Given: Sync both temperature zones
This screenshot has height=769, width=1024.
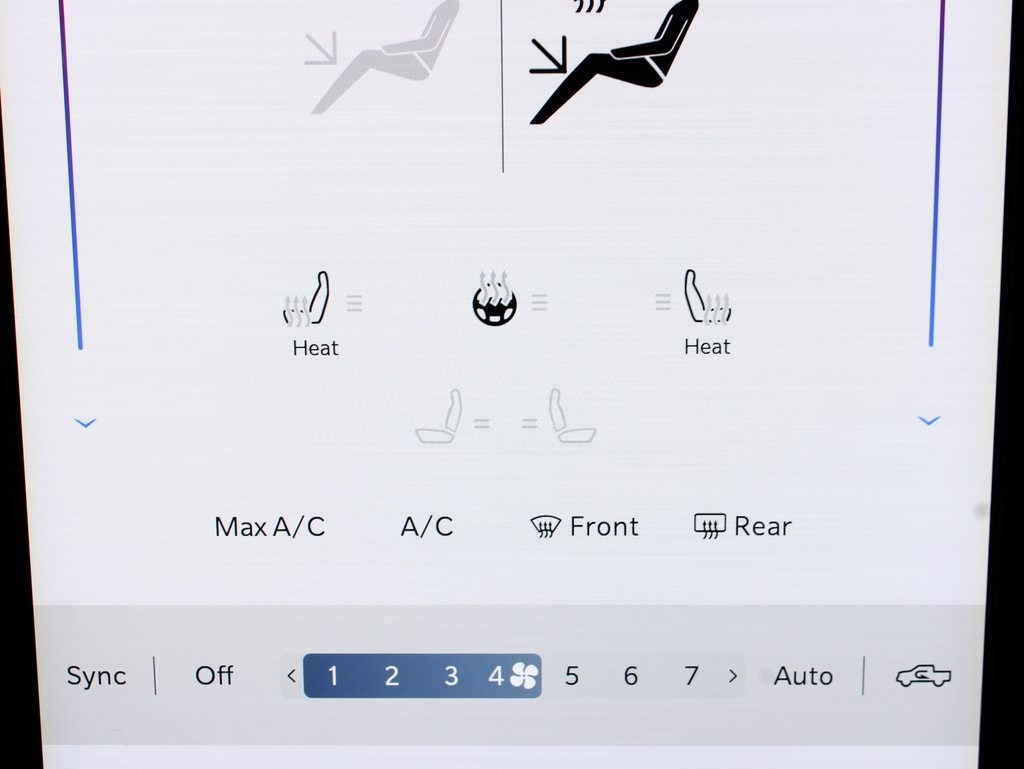Looking at the screenshot, I should (x=96, y=676).
